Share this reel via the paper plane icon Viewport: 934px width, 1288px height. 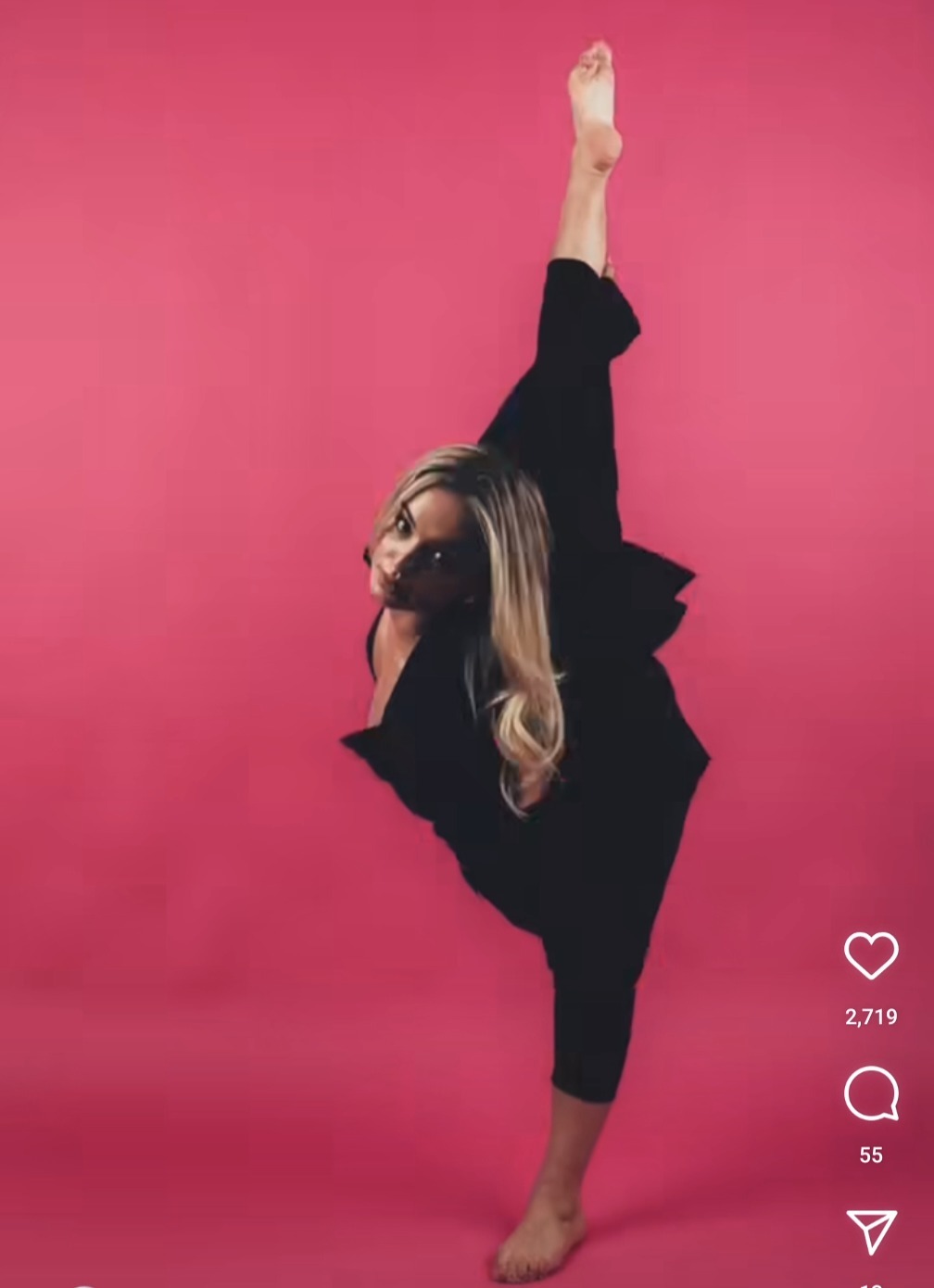click(871, 1231)
